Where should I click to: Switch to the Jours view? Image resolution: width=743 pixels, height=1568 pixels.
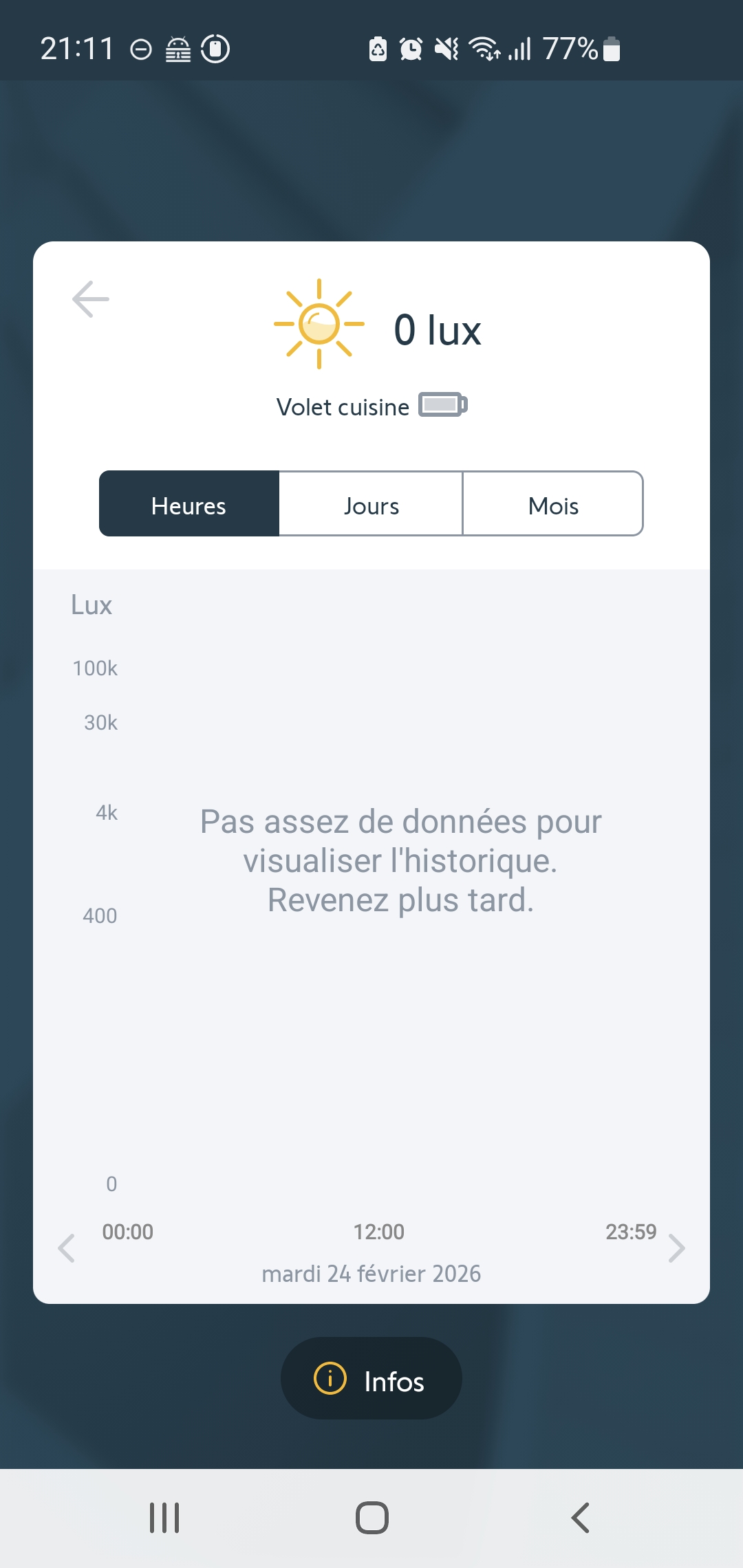pyautogui.click(x=371, y=504)
